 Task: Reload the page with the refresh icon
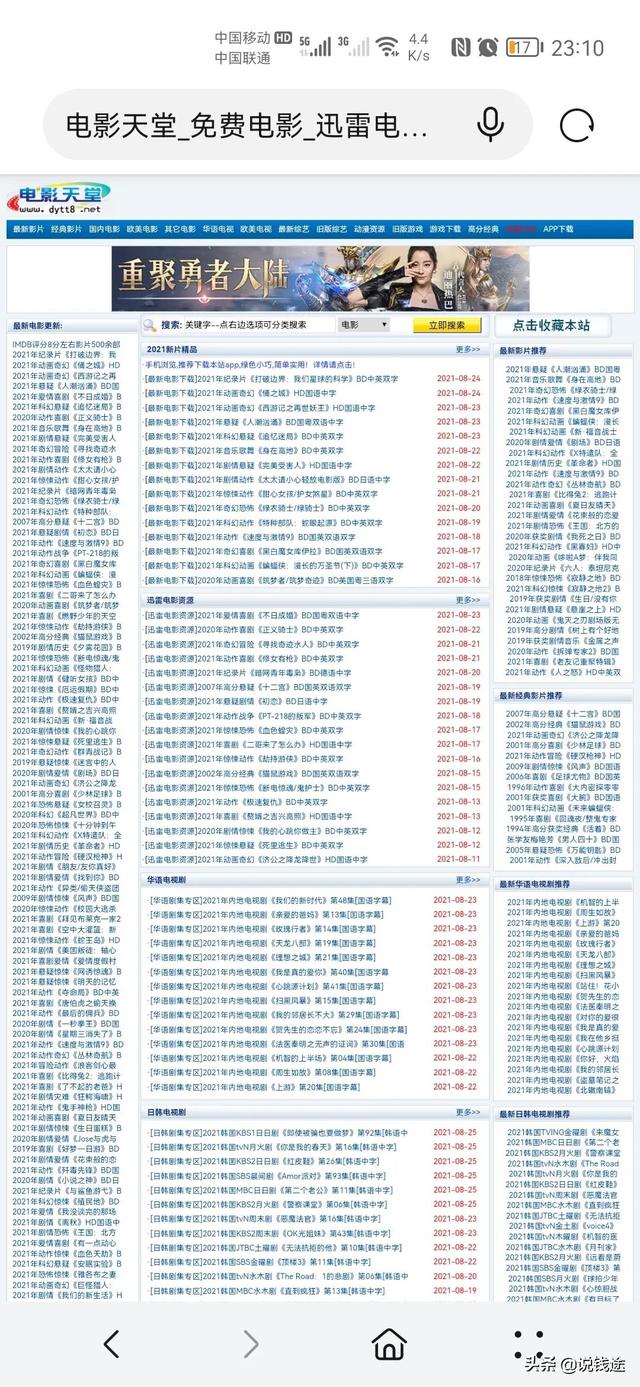tap(576, 124)
